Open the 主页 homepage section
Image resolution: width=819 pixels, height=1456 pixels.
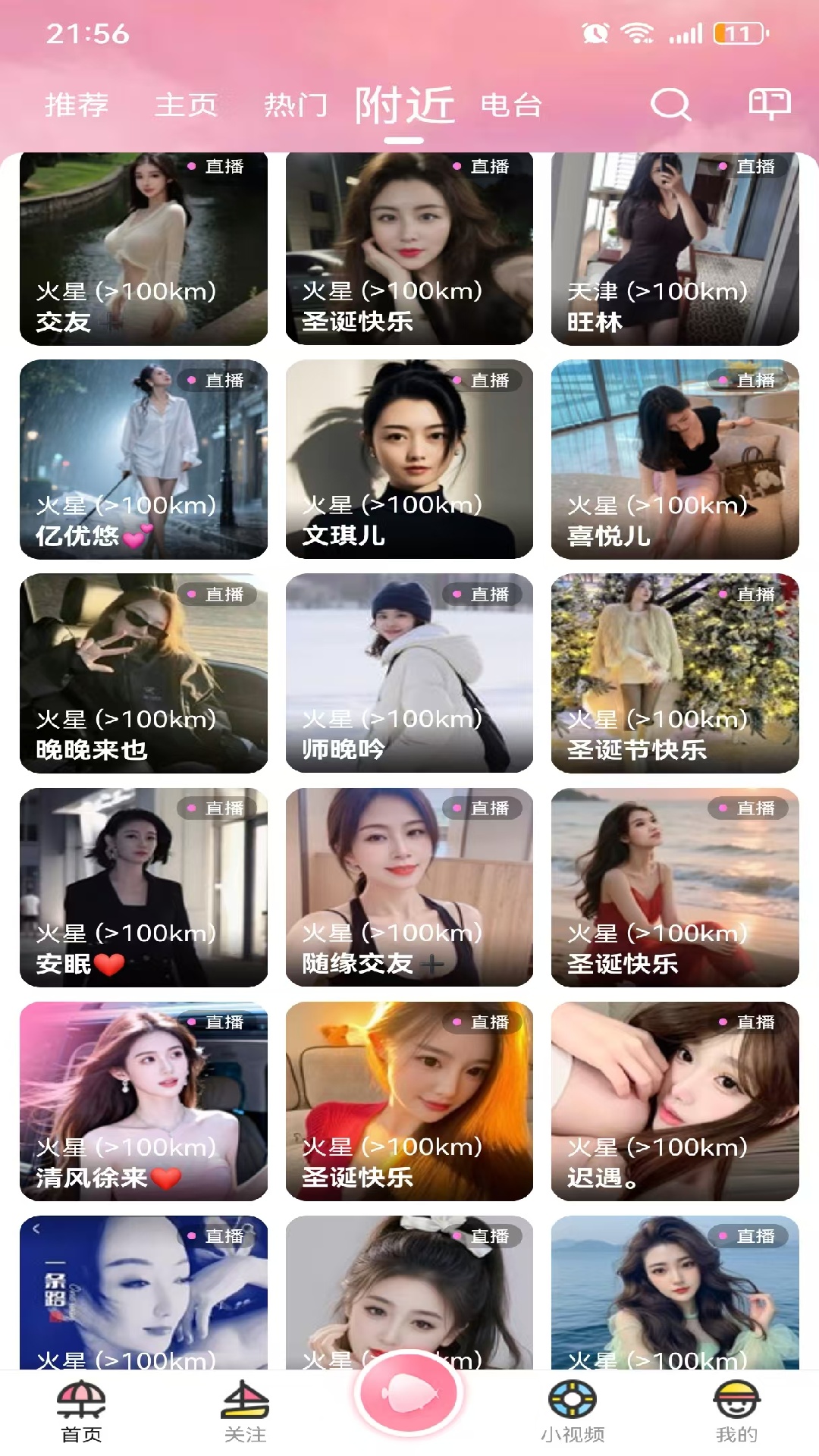(x=187, y=106)
